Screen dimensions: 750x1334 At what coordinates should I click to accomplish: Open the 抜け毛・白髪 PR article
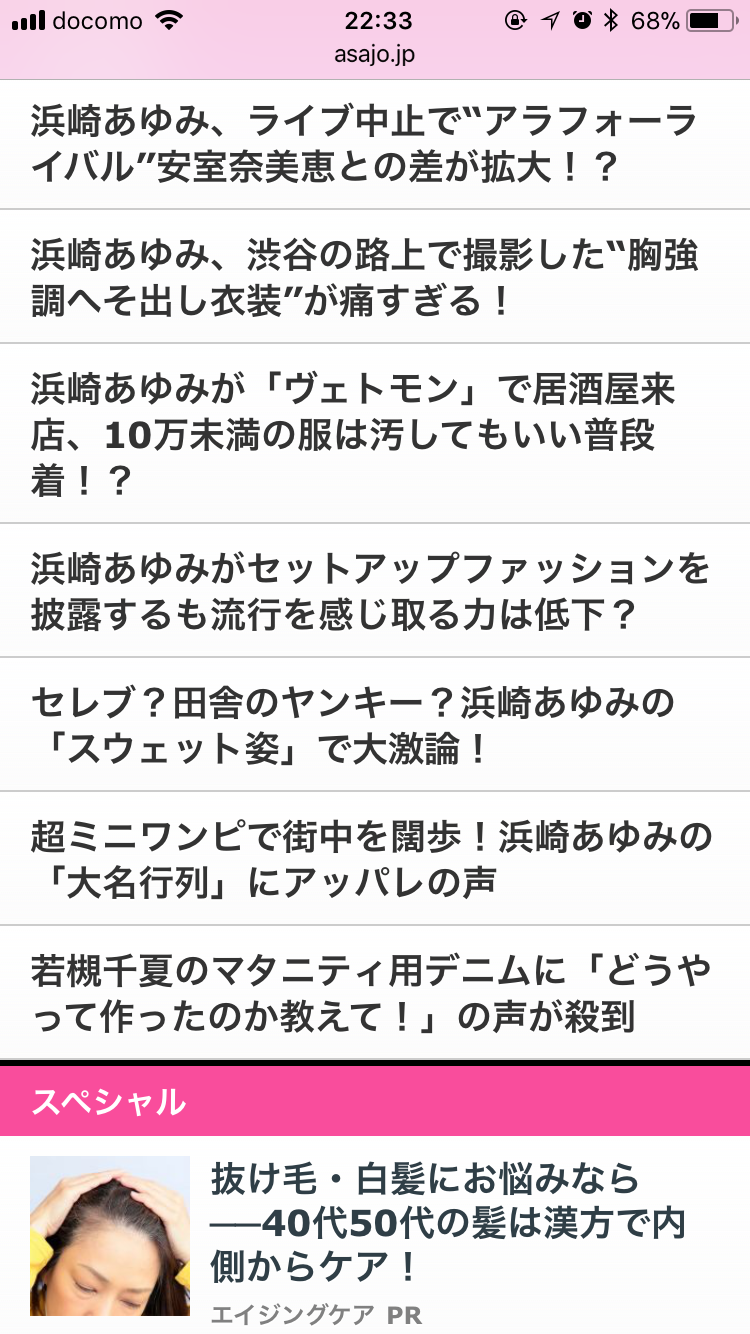tap(375, 1236)
